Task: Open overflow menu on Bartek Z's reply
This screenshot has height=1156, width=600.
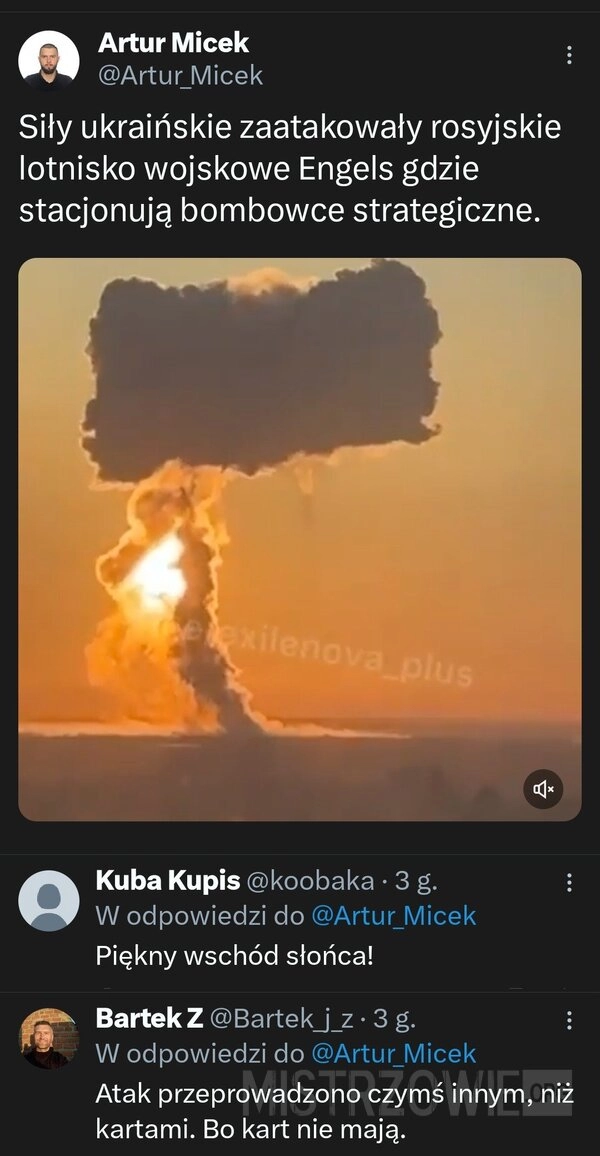Action: coord(569,1020)
